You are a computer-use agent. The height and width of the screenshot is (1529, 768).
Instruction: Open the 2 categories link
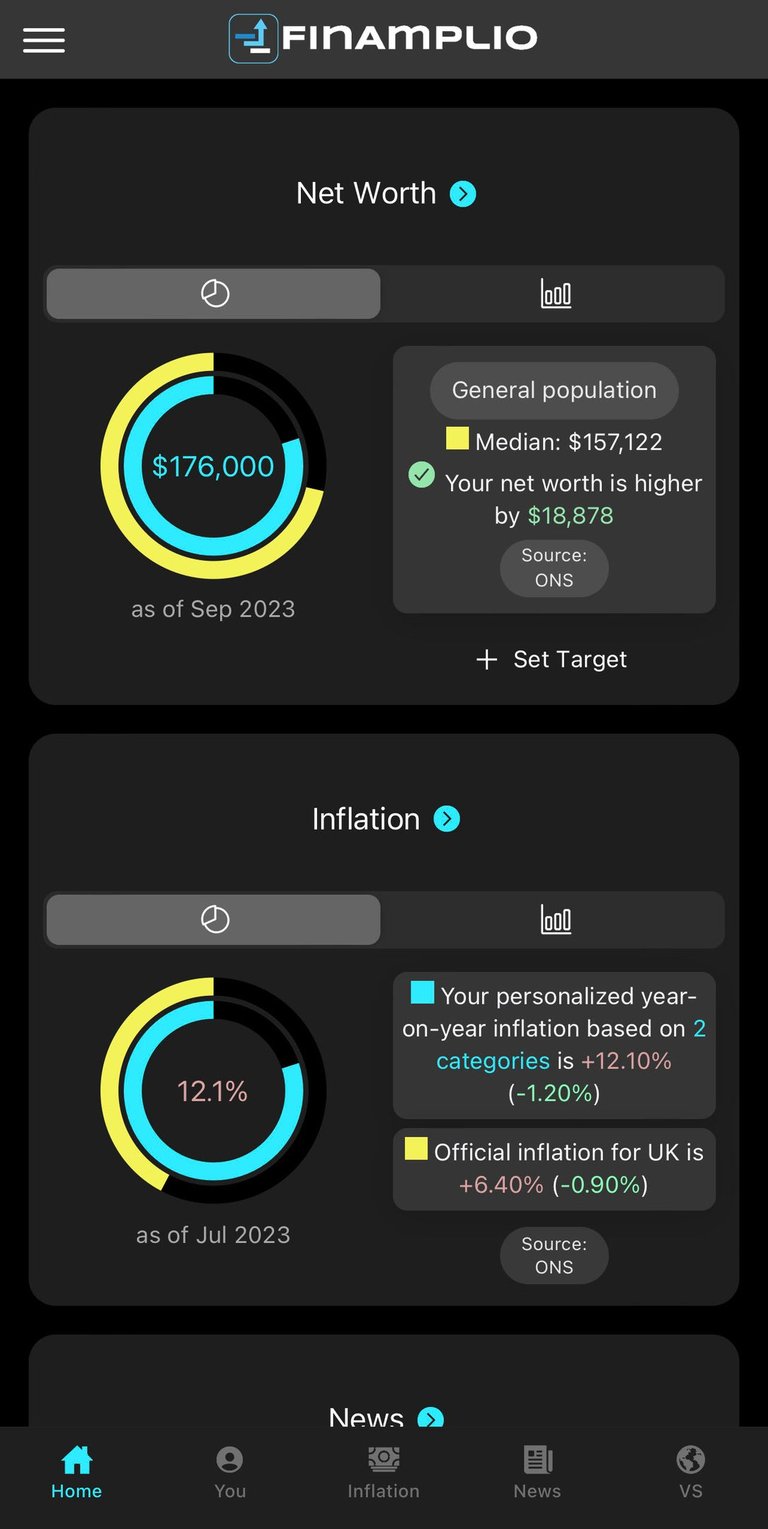[571, 1044]
